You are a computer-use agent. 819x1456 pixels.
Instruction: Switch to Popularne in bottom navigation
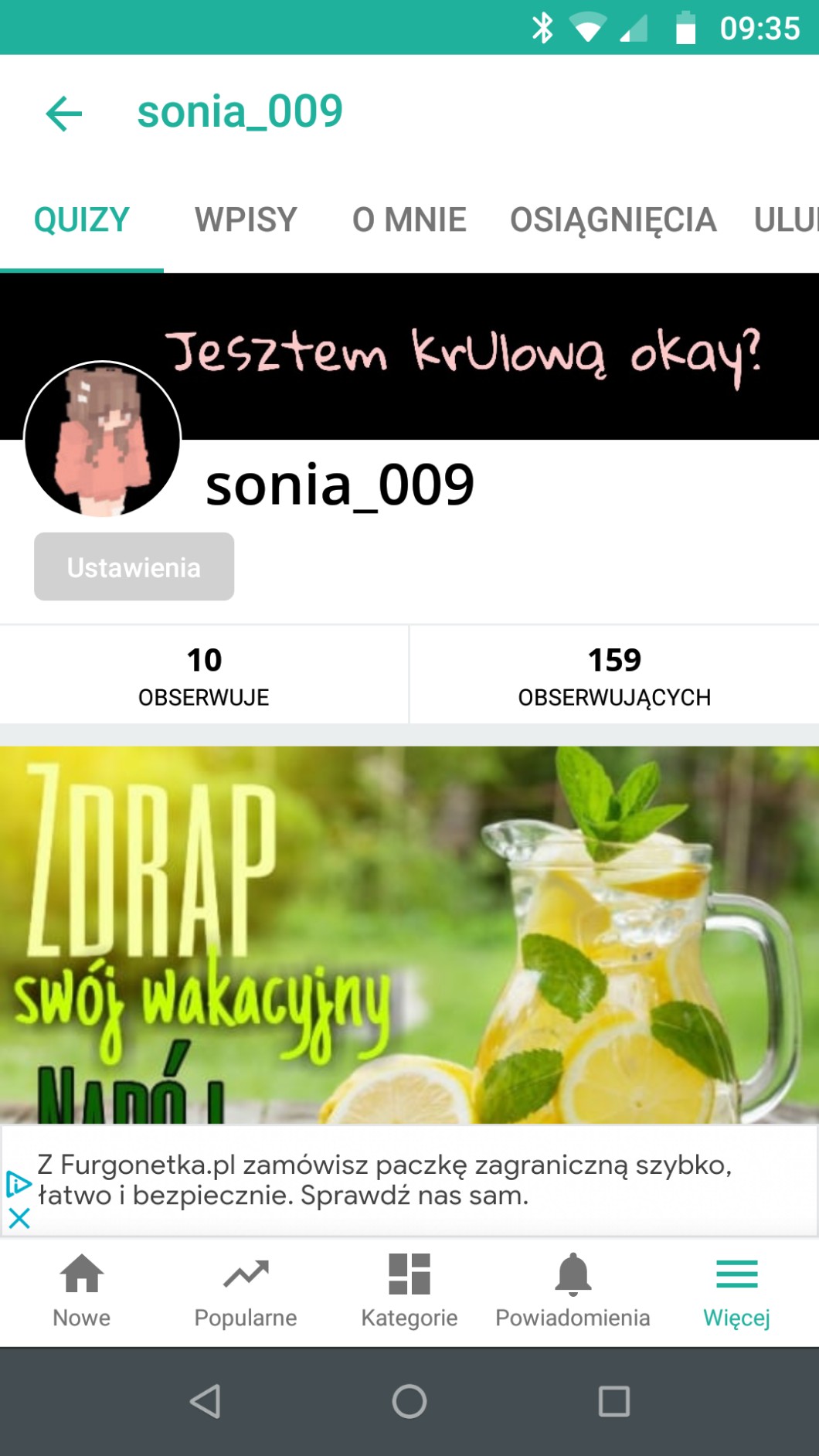click(246, 1291)
